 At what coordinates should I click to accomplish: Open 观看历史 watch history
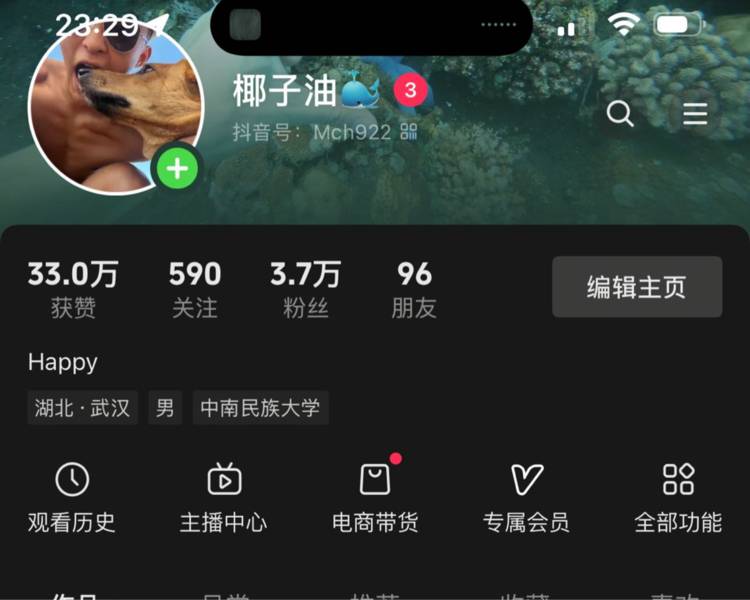[72, 497]
